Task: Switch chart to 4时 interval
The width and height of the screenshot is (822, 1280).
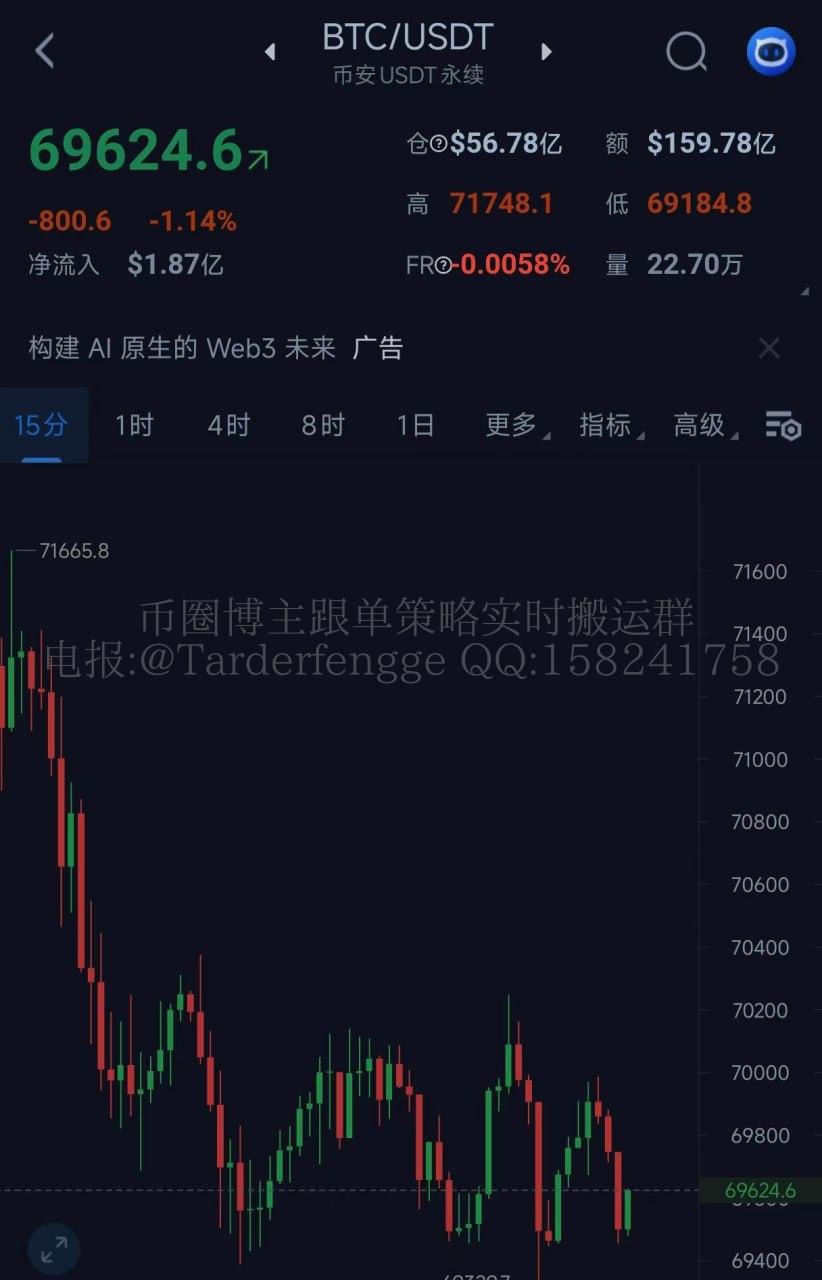Action: [x=228, y=425]
